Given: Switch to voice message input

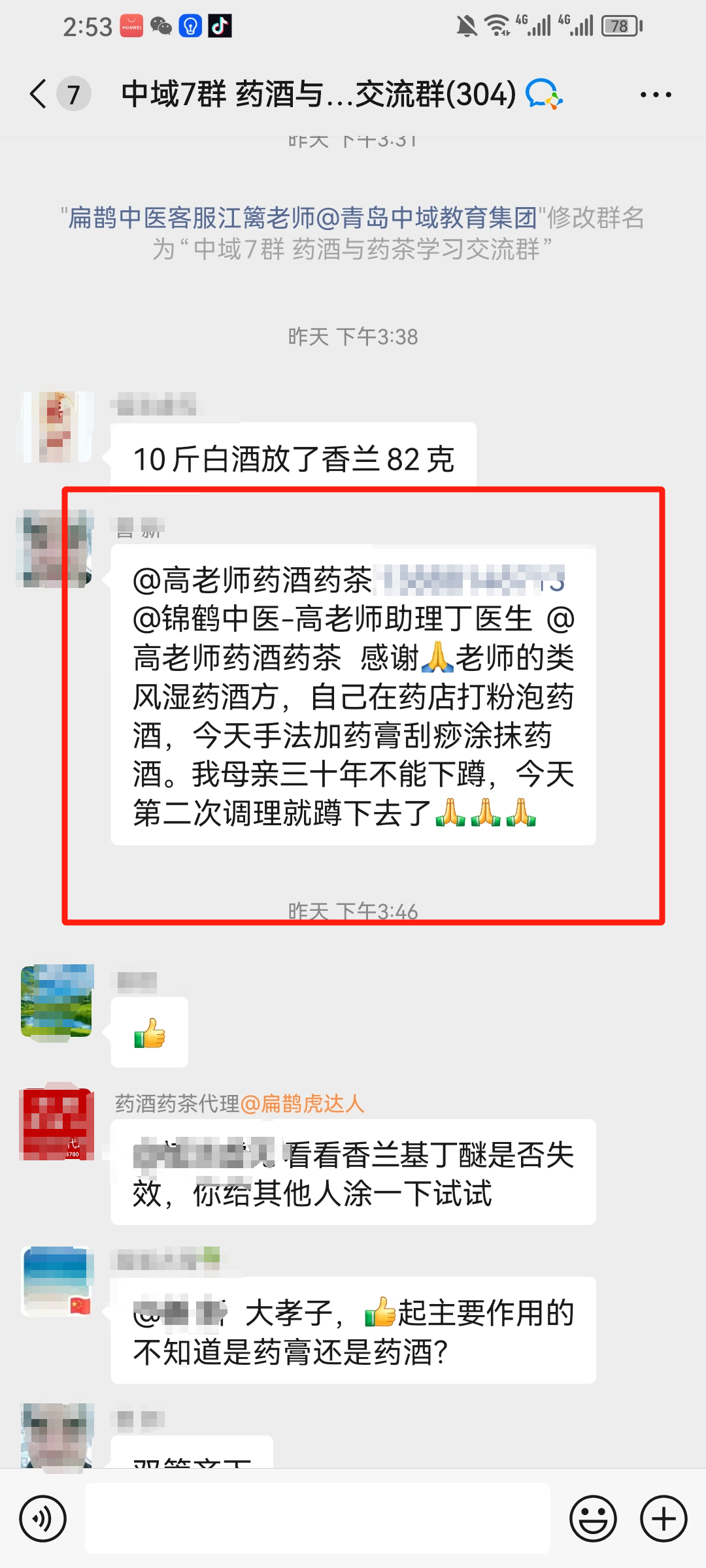Looking at the screenshot, I should pos(43,1518).
